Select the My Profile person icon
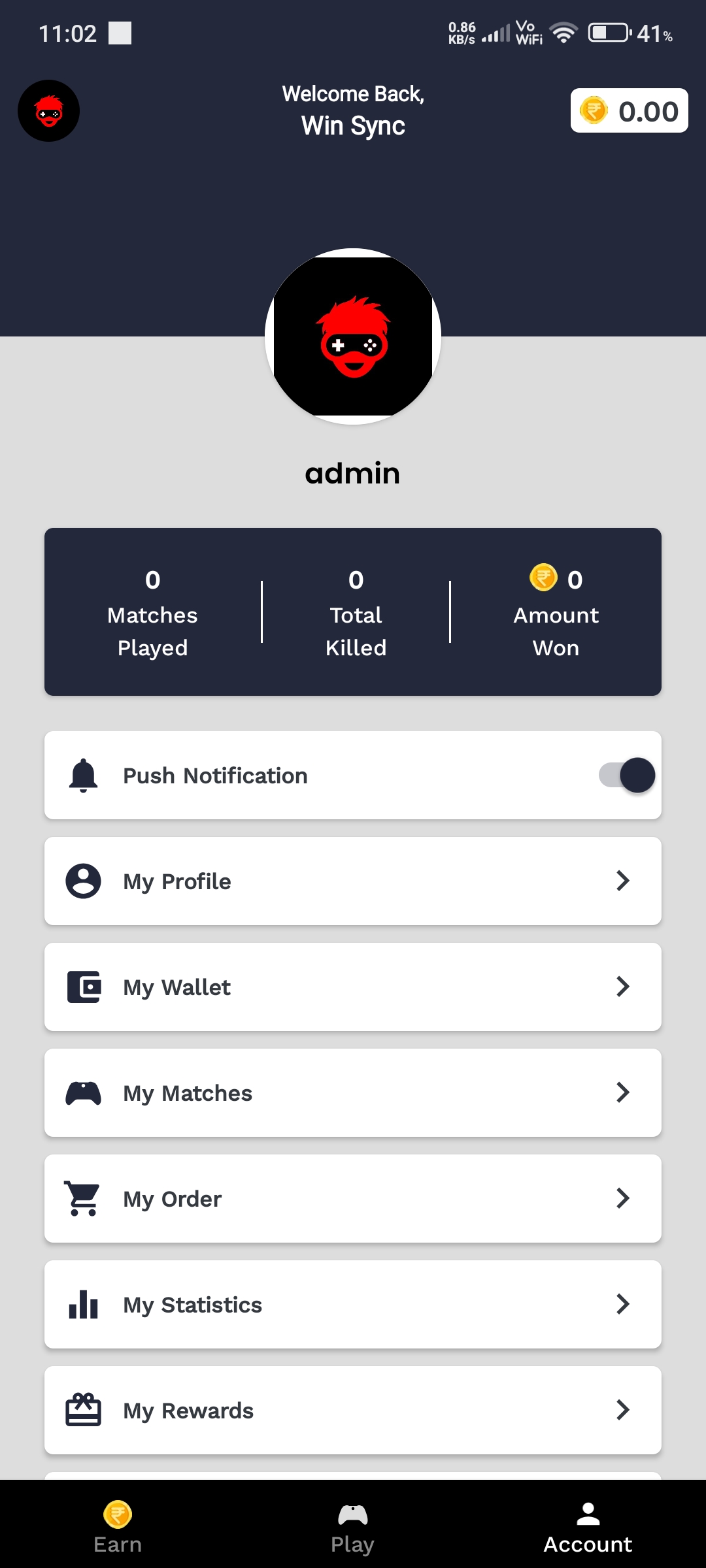The width and height of the screenshot is (706, 1568). point(82,881)
